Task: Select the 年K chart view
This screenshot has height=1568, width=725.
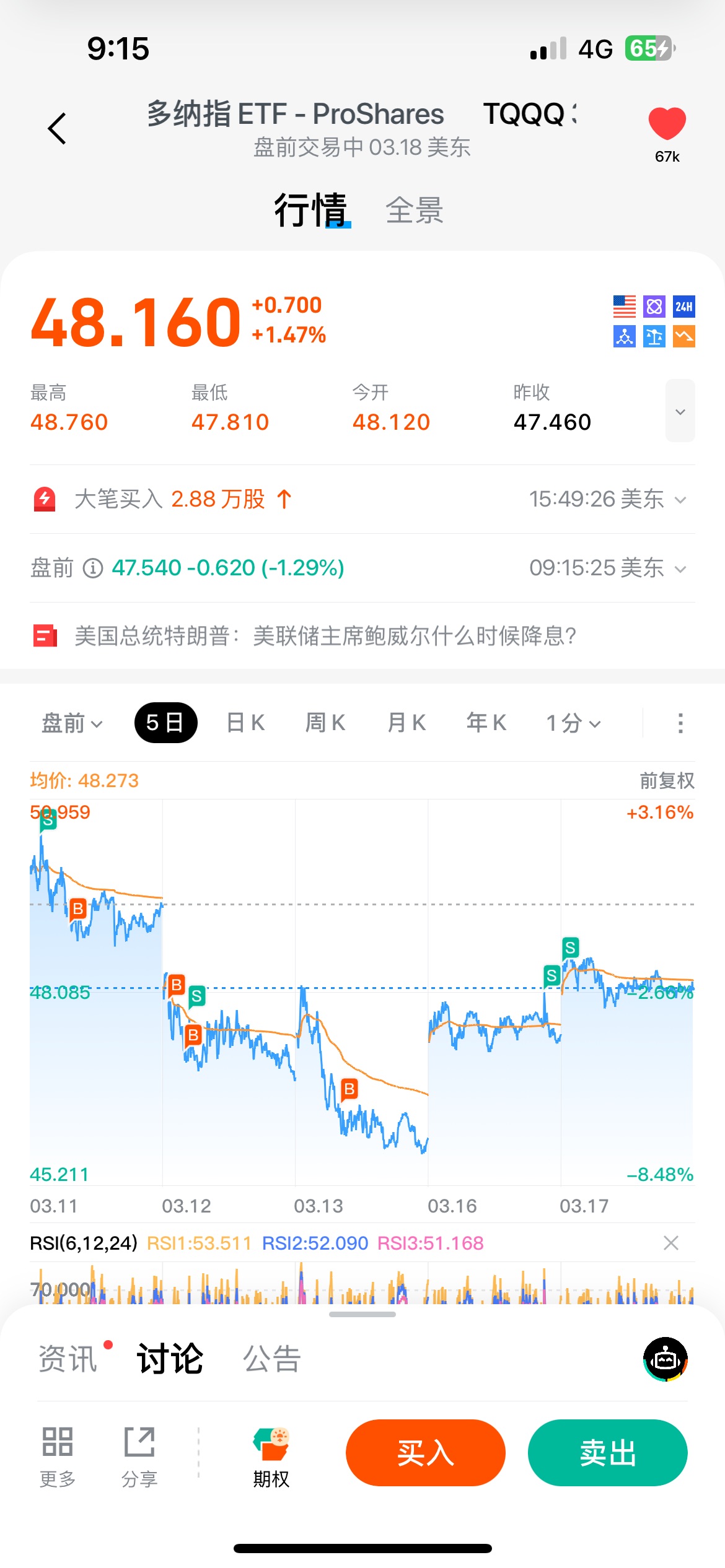Action: pyautogui.click(x=486, y=723)
